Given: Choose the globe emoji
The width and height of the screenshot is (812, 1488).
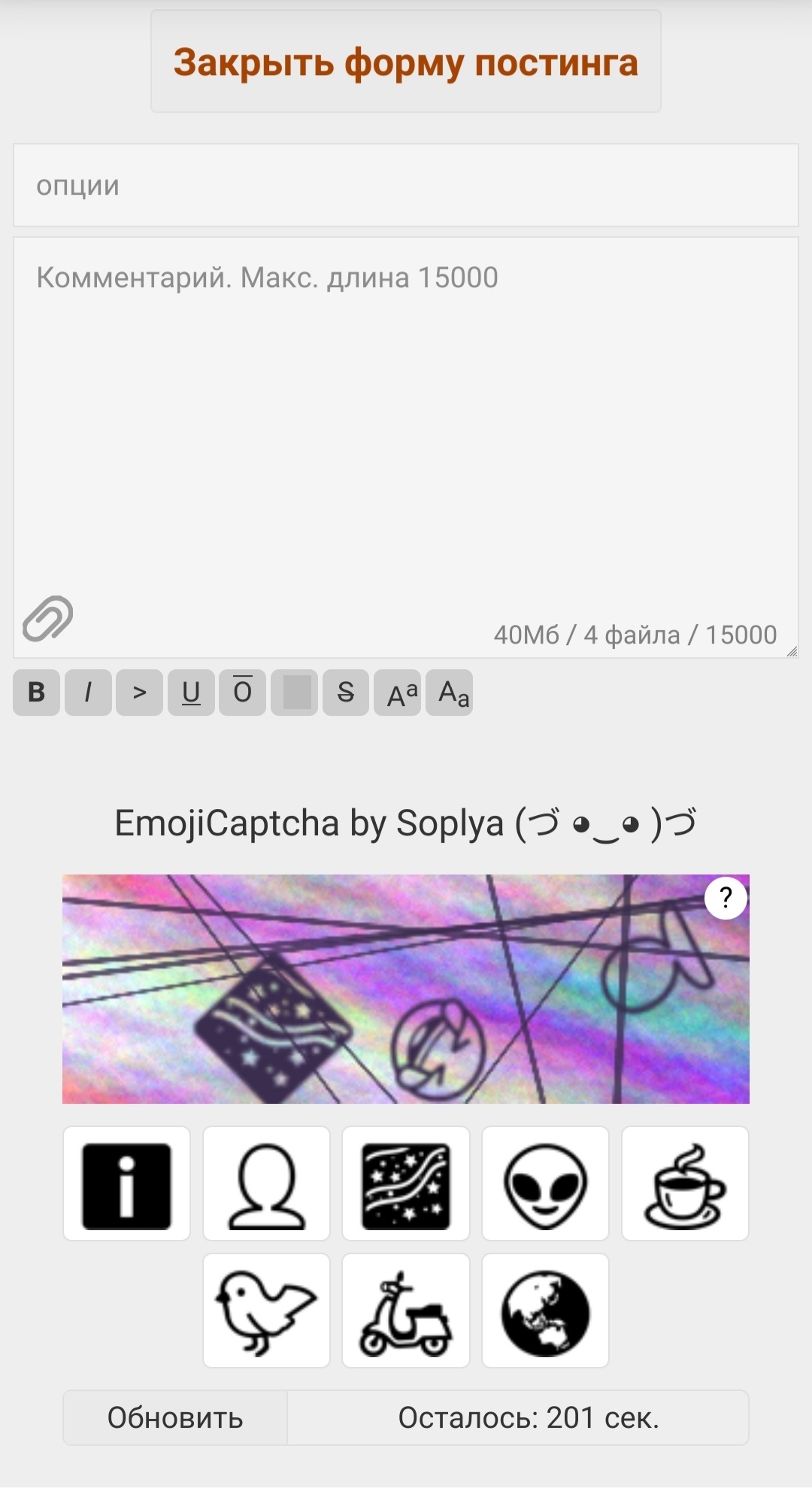Looking at the screenshot, I should coord(545,1312).
